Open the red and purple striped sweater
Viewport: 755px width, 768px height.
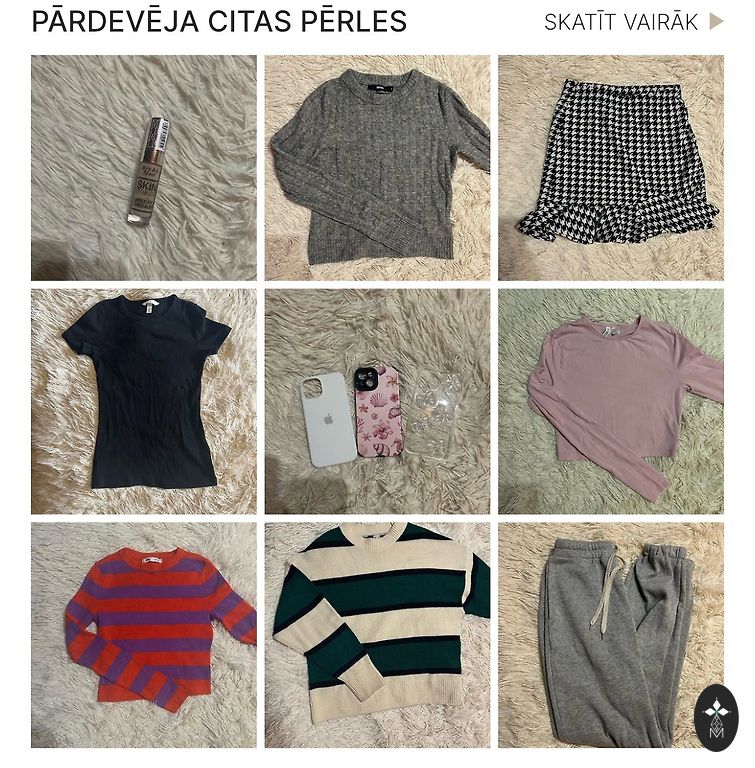tap(144, 635)
